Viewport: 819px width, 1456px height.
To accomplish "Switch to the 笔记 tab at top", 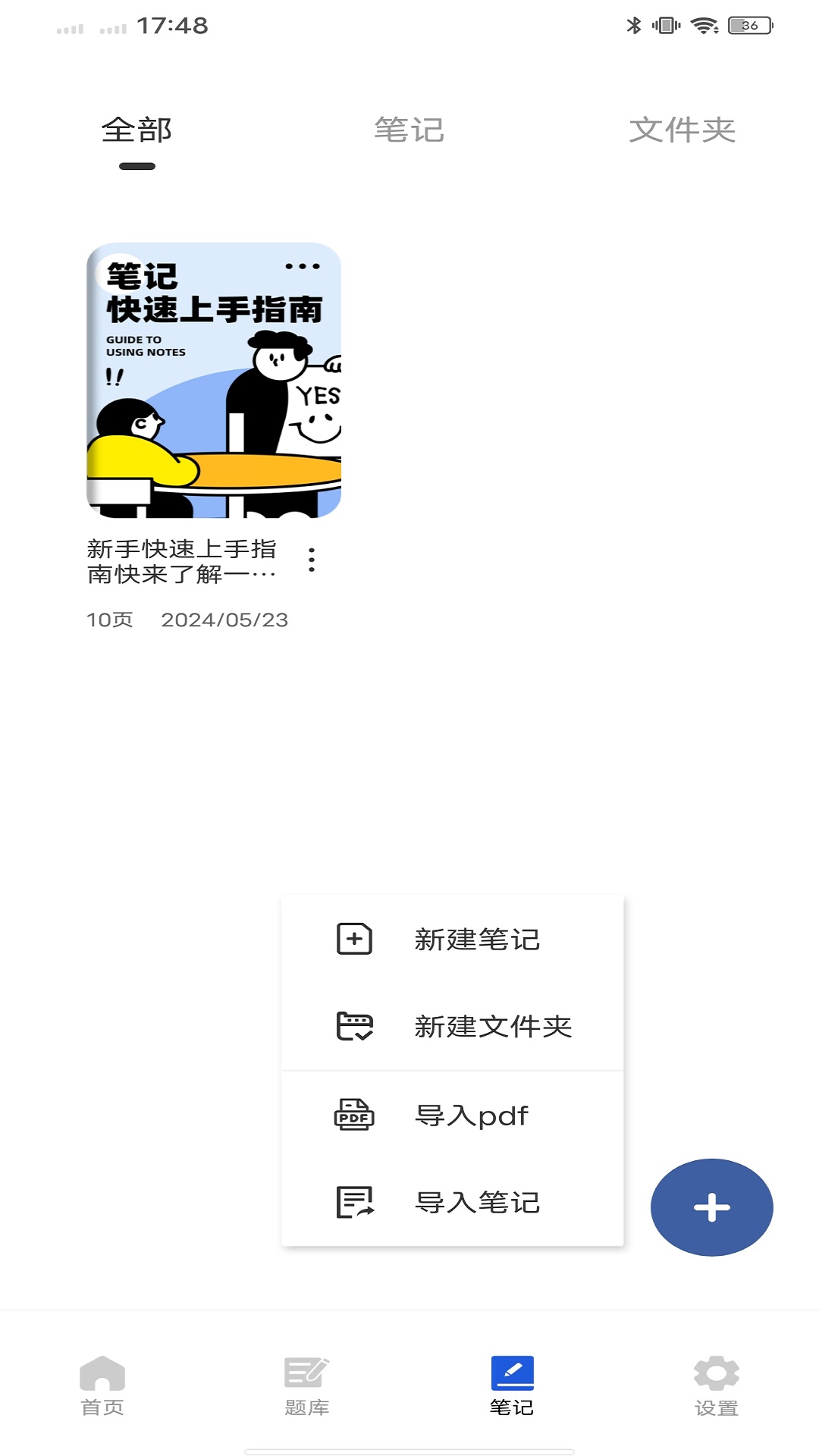I will pyautogui.click(x=409, y=129).
